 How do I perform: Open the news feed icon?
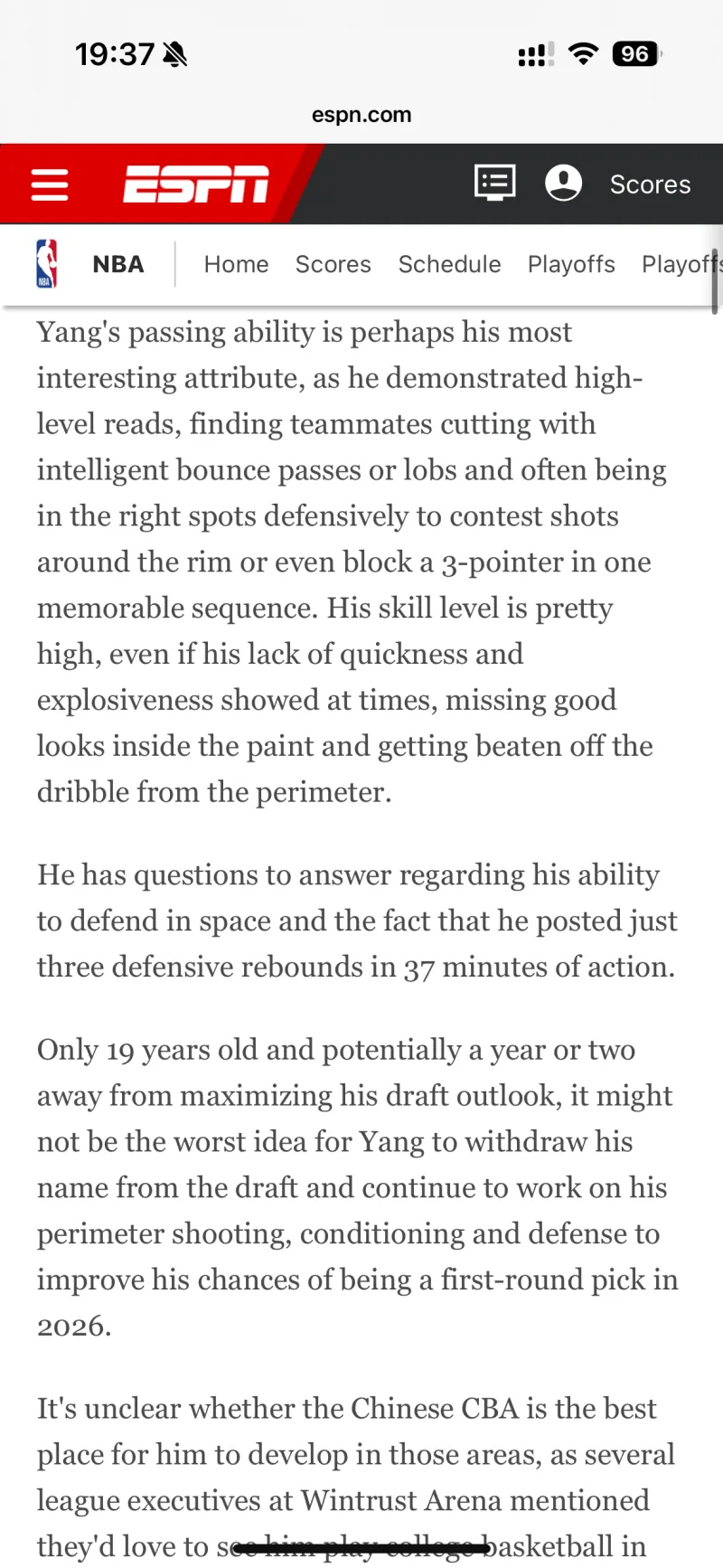click(x=495, y=184)
